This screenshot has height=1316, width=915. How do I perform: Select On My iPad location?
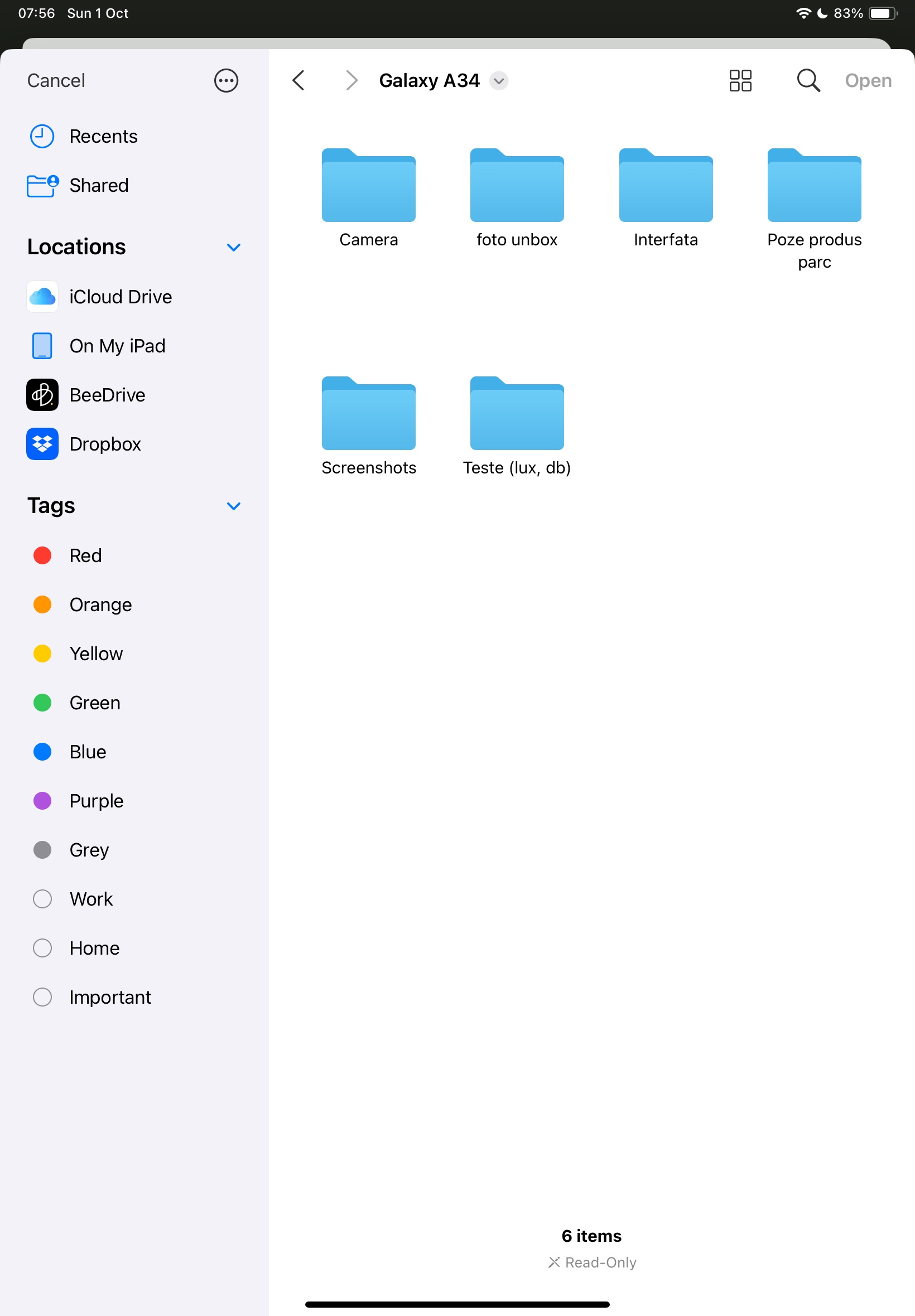pos(117,346)
